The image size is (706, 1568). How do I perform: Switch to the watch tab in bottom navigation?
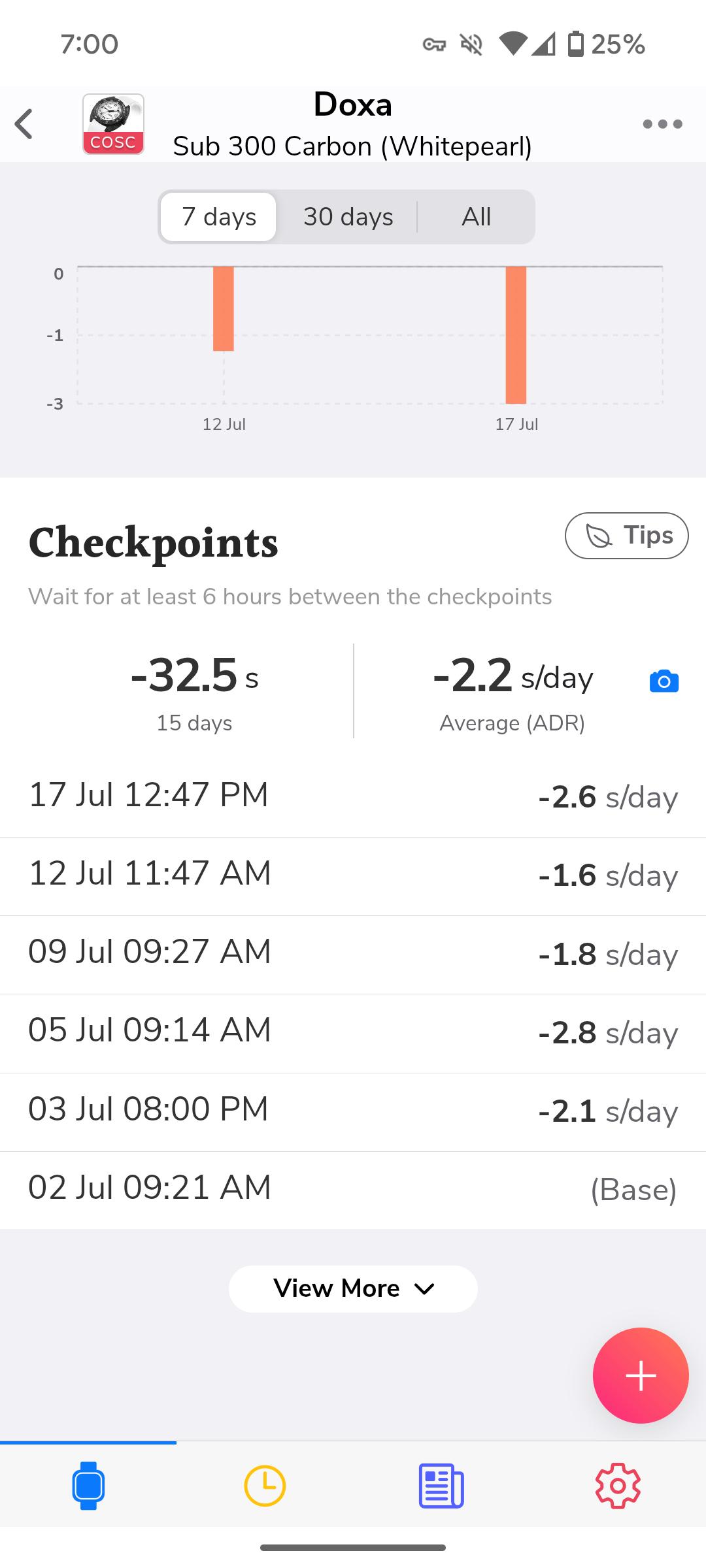(x=88, y=1486)
